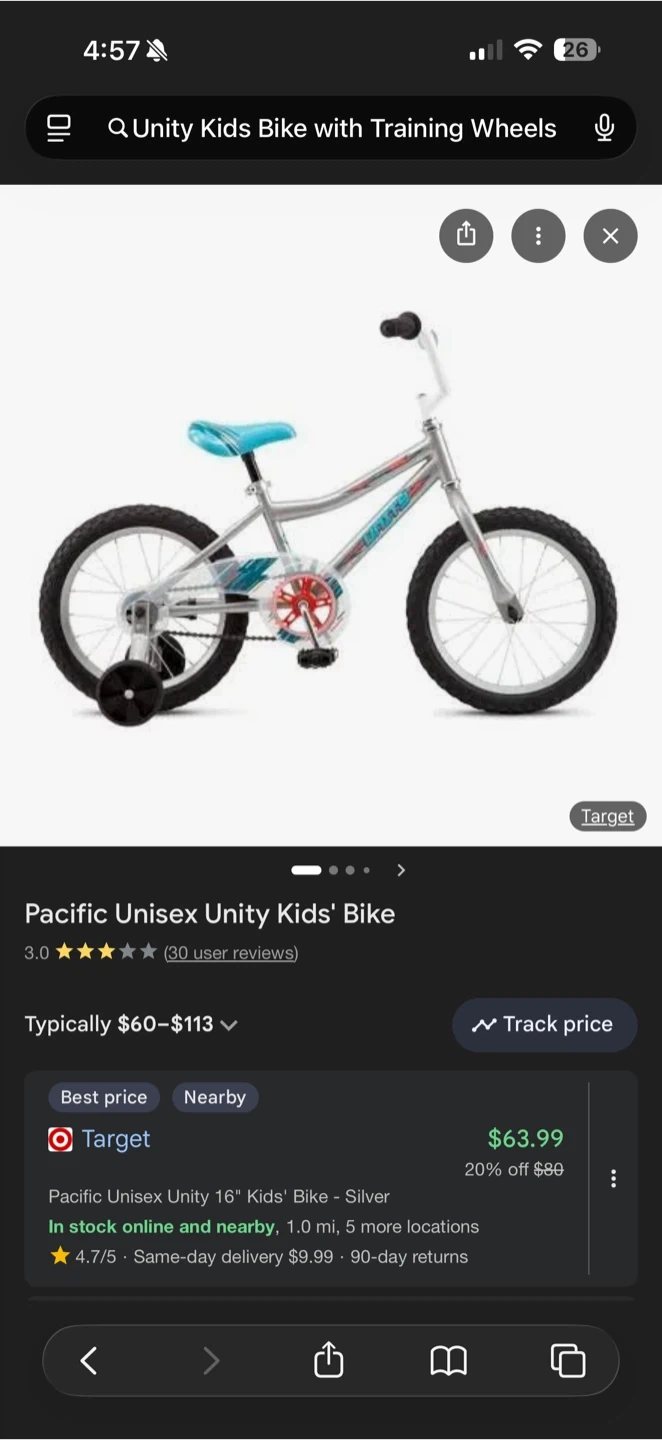Expand the typical price range details

229,1024
